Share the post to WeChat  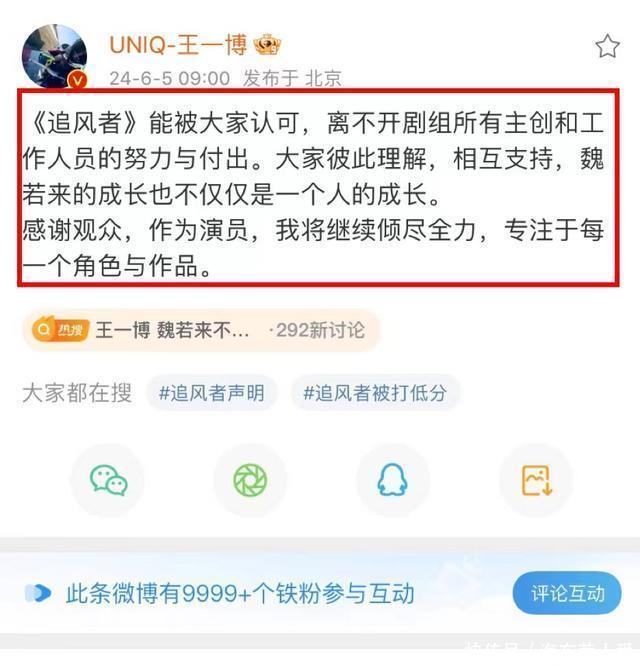point(108,480)
